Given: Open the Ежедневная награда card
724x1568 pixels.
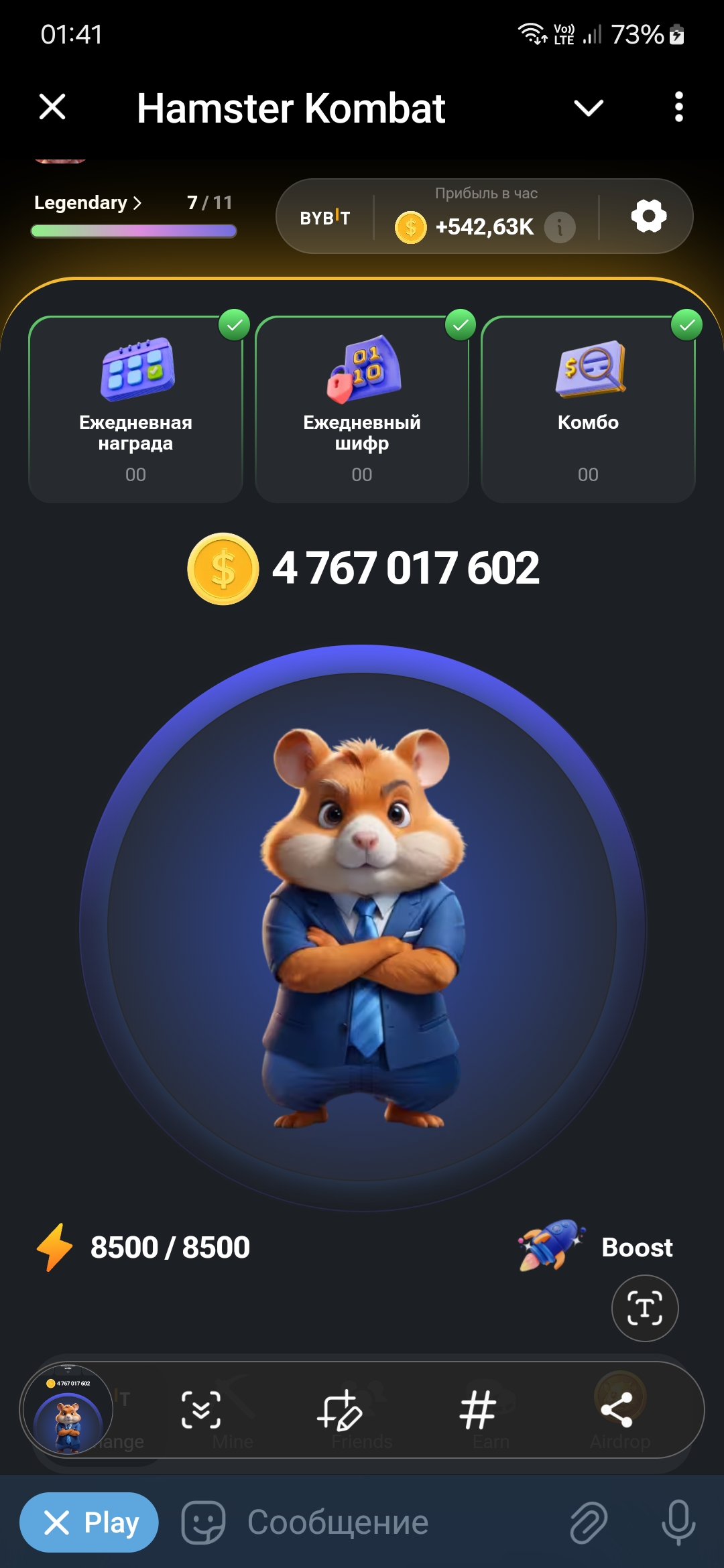Looking at the screenshot, I should pos(135,409).
